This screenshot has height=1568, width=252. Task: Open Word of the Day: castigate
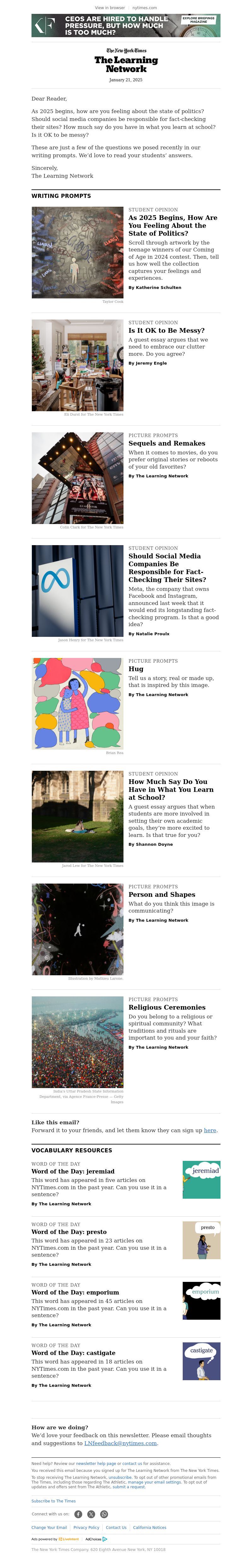click(x=73, y=1352)
